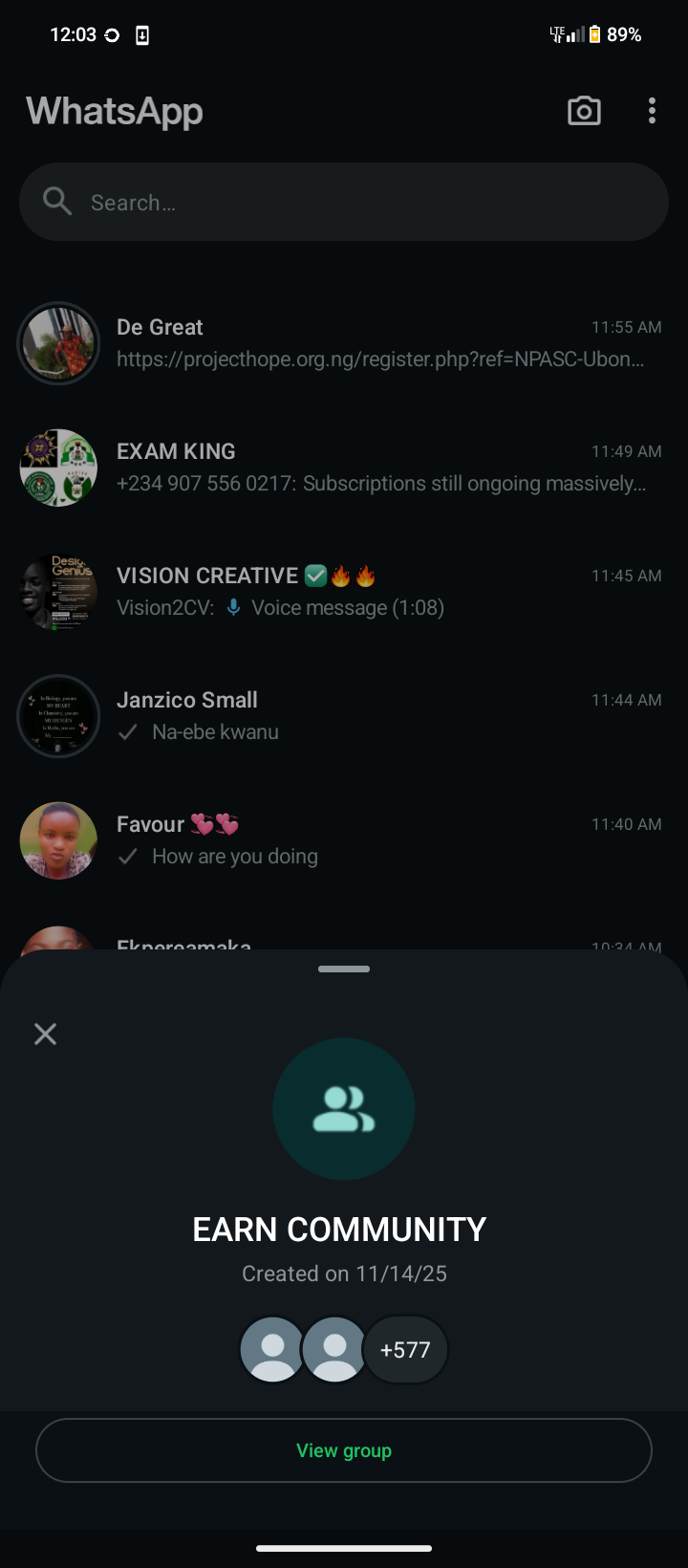Tap the EARN COMMUNITY group icon
This screenshot has width=688, height=1568.
[x=344, y=1109]
